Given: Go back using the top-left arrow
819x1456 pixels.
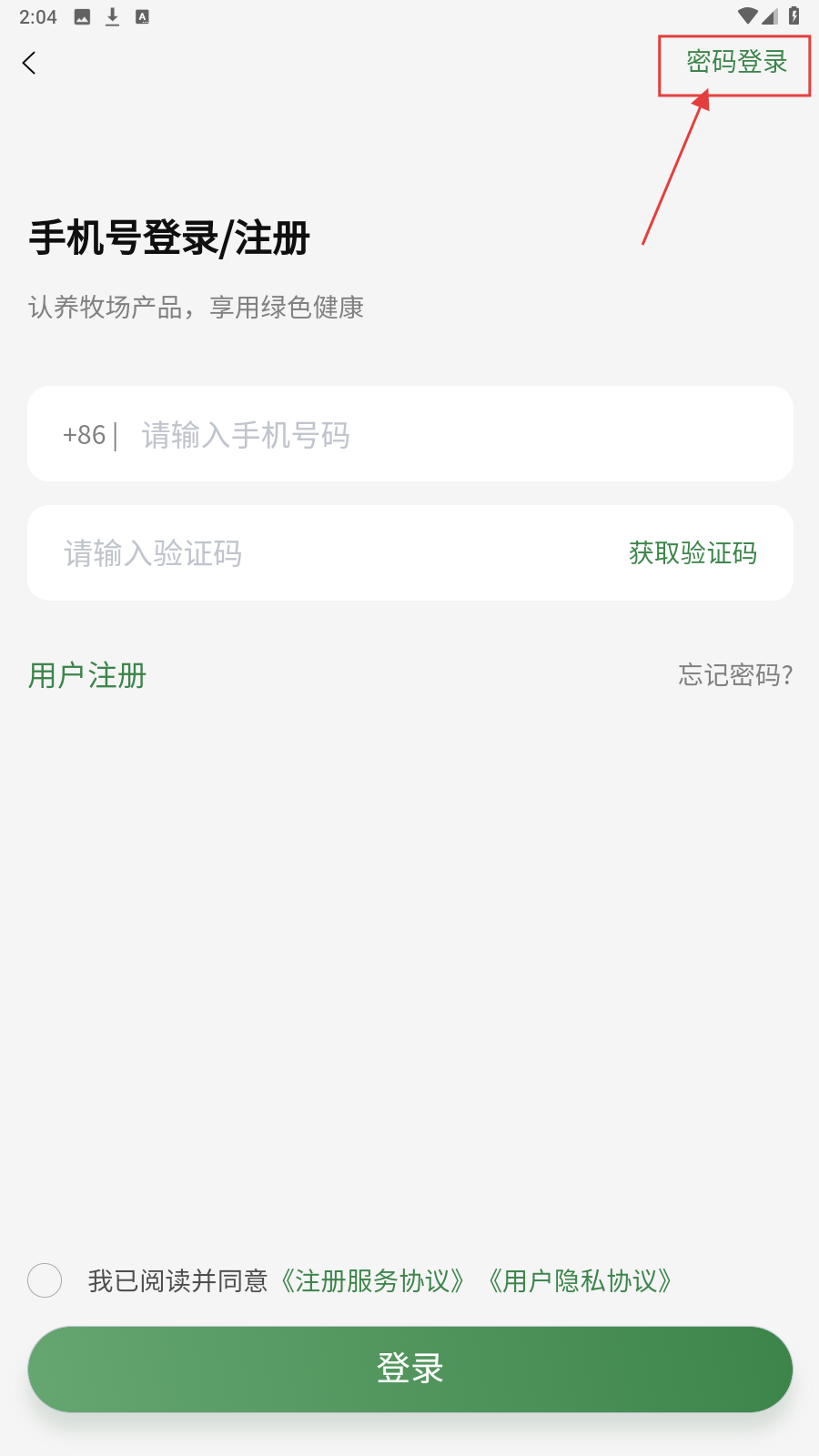Looking at the screenshot, I should pyautogui.click(x=29, y=63).
